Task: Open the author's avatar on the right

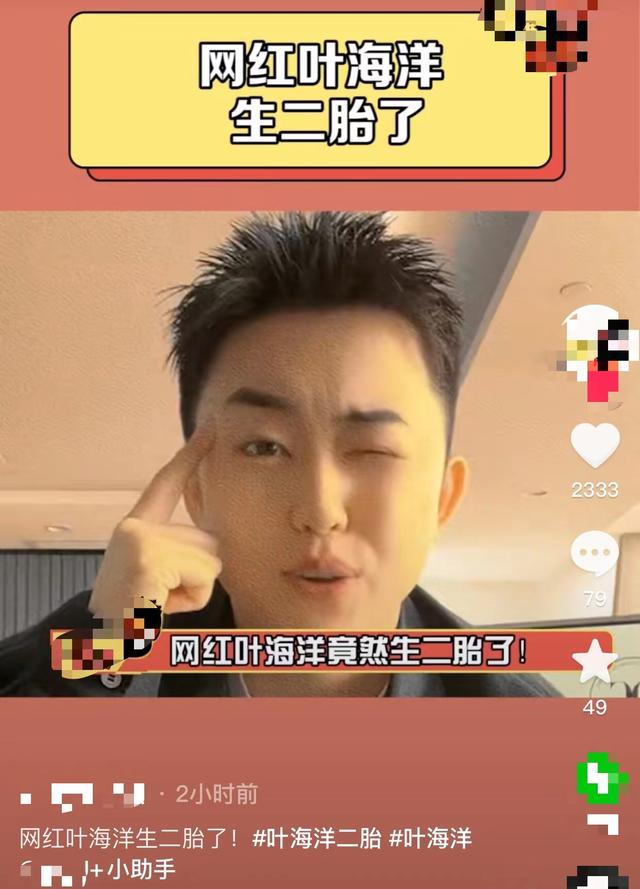Action: [x=598, y=350]
